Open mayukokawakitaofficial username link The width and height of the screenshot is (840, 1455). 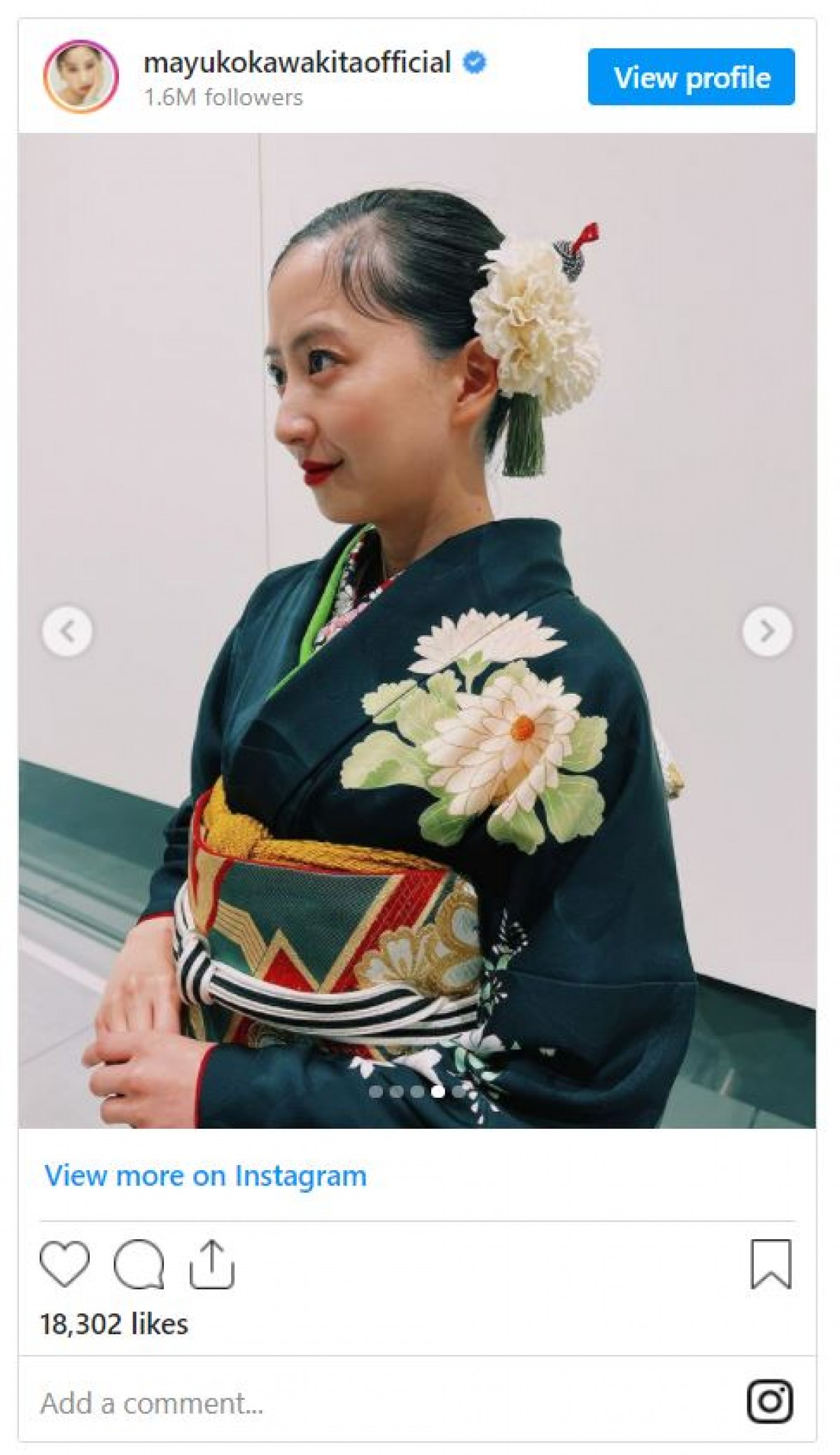coord(297,63)
